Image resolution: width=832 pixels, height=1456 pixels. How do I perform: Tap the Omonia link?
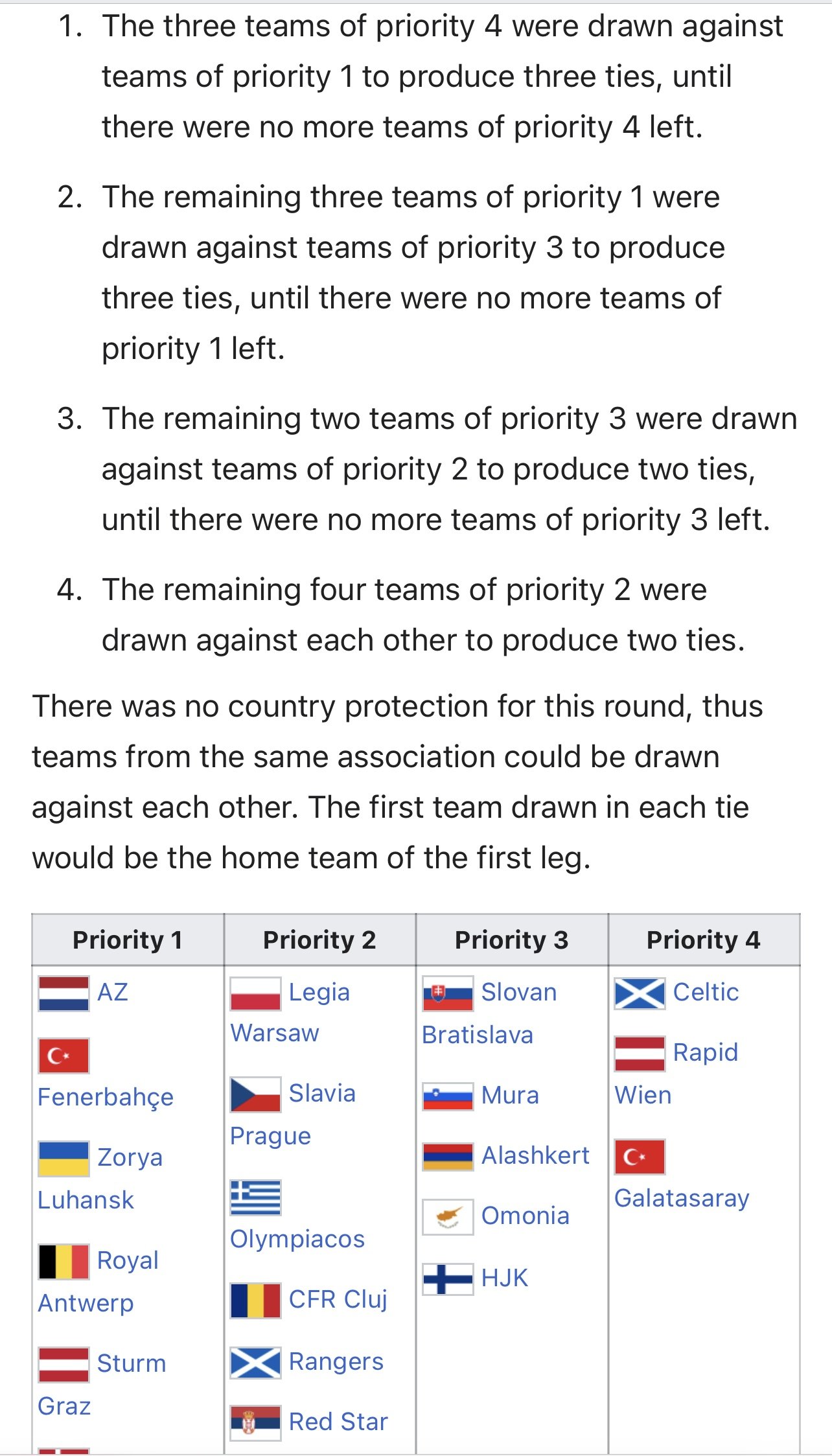(x=526, y=1216)
